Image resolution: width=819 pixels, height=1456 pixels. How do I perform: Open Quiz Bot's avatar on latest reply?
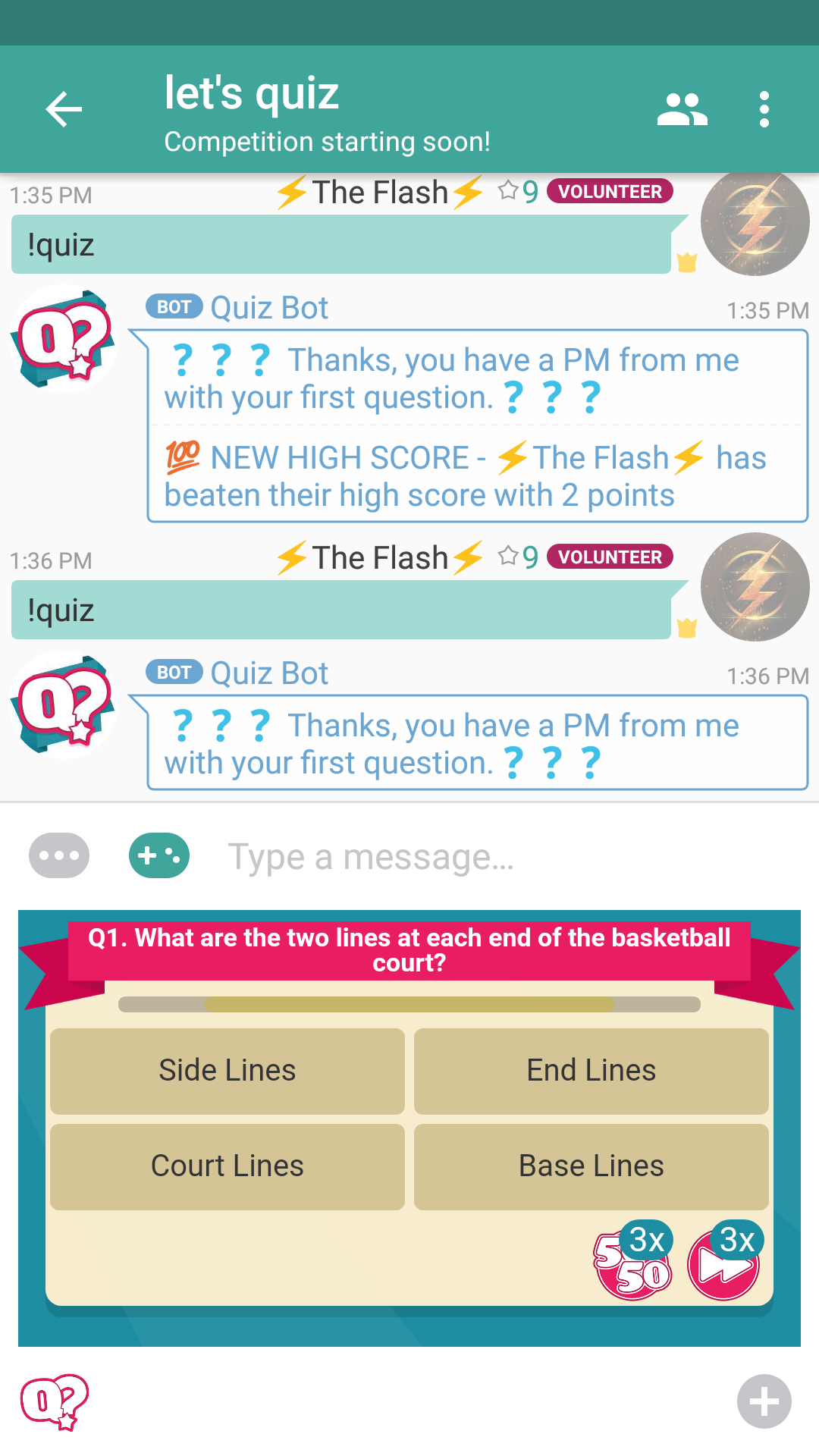pos(64,704)
